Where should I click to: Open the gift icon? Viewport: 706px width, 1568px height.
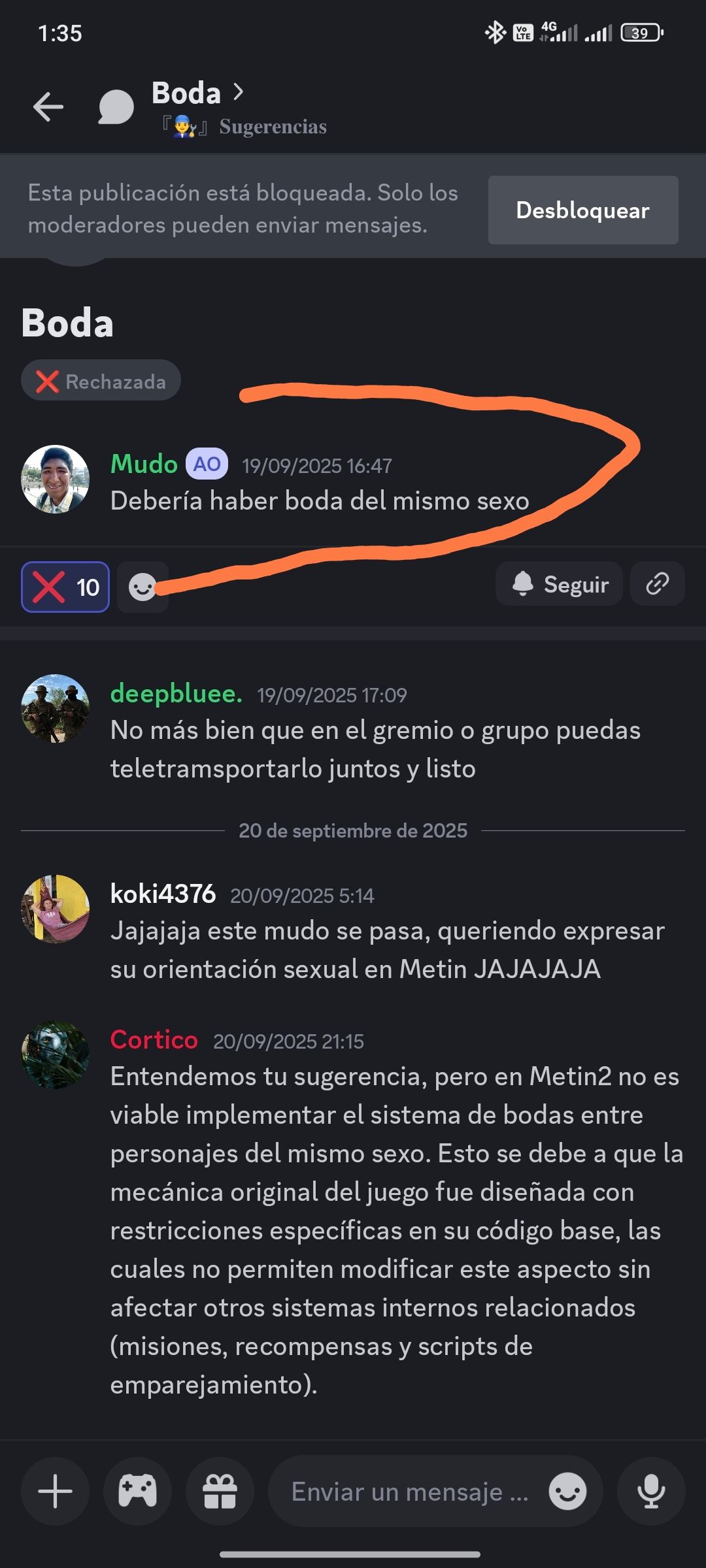click(x=220, y=1492)
